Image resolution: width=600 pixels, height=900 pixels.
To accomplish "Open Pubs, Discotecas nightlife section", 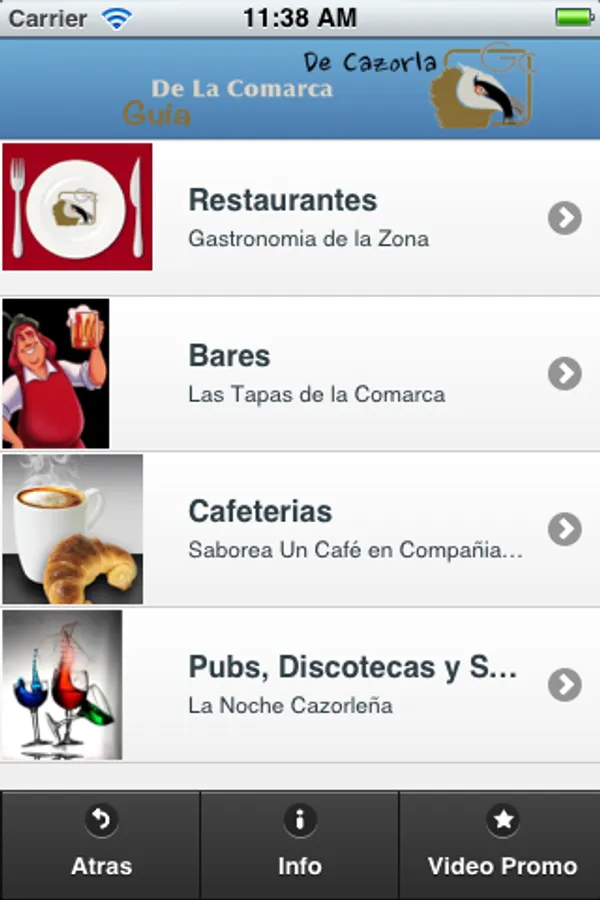I will pos(300,685).
